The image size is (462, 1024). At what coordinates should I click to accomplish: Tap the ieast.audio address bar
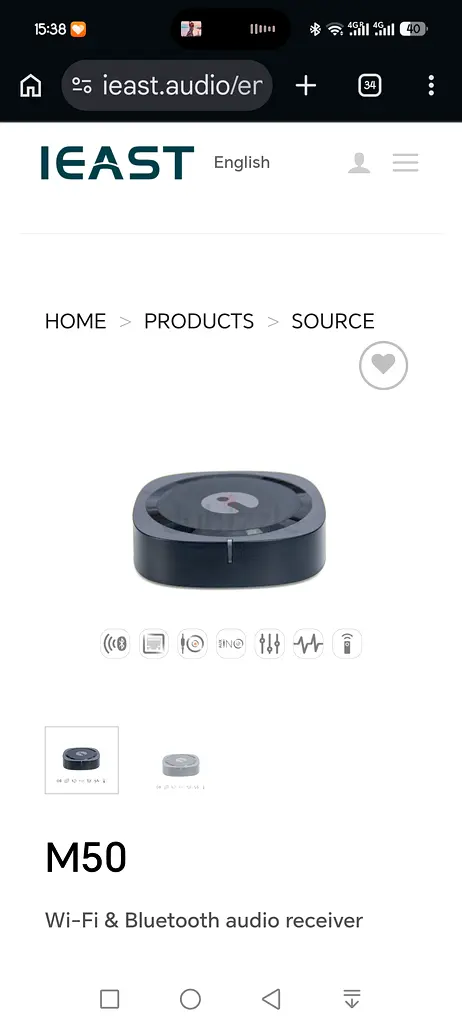[167, 86]
